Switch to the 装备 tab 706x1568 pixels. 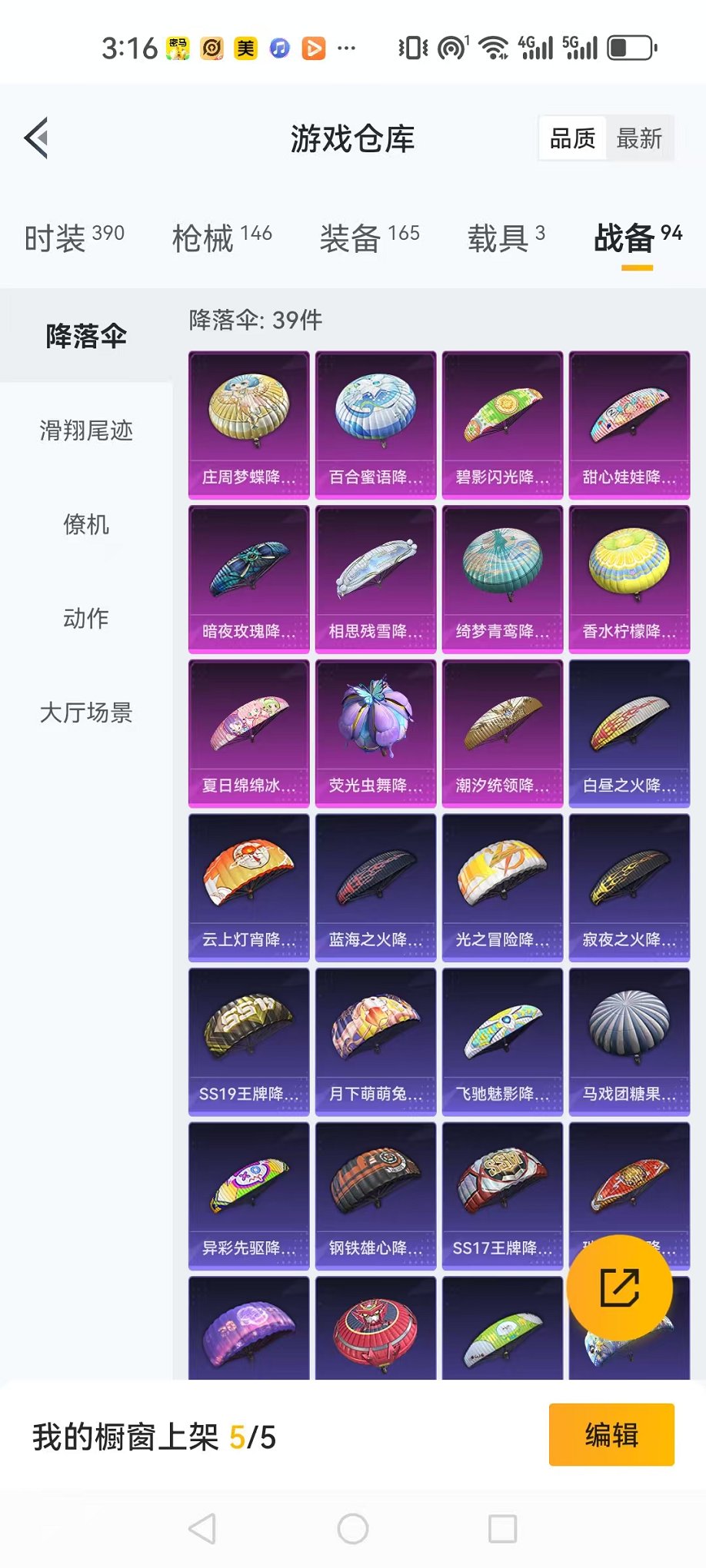[369, 238]
